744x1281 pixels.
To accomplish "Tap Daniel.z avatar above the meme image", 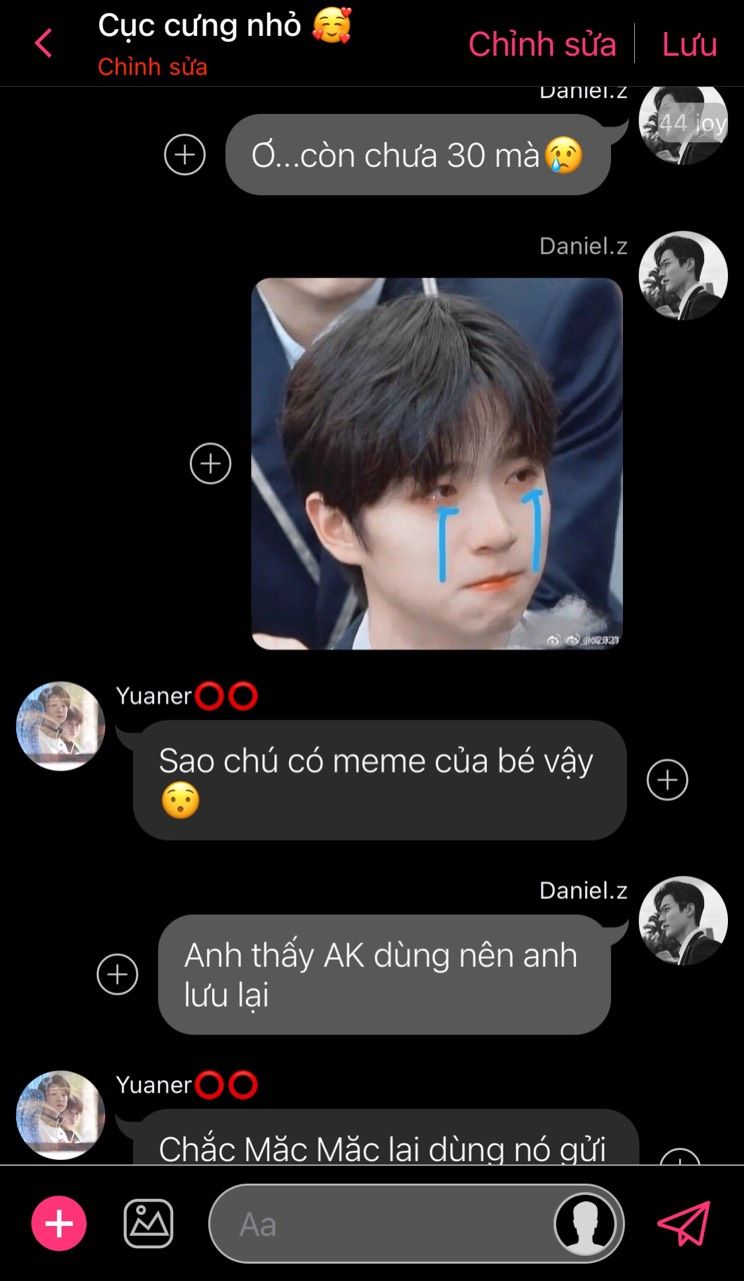I will [x=683, y=276].
